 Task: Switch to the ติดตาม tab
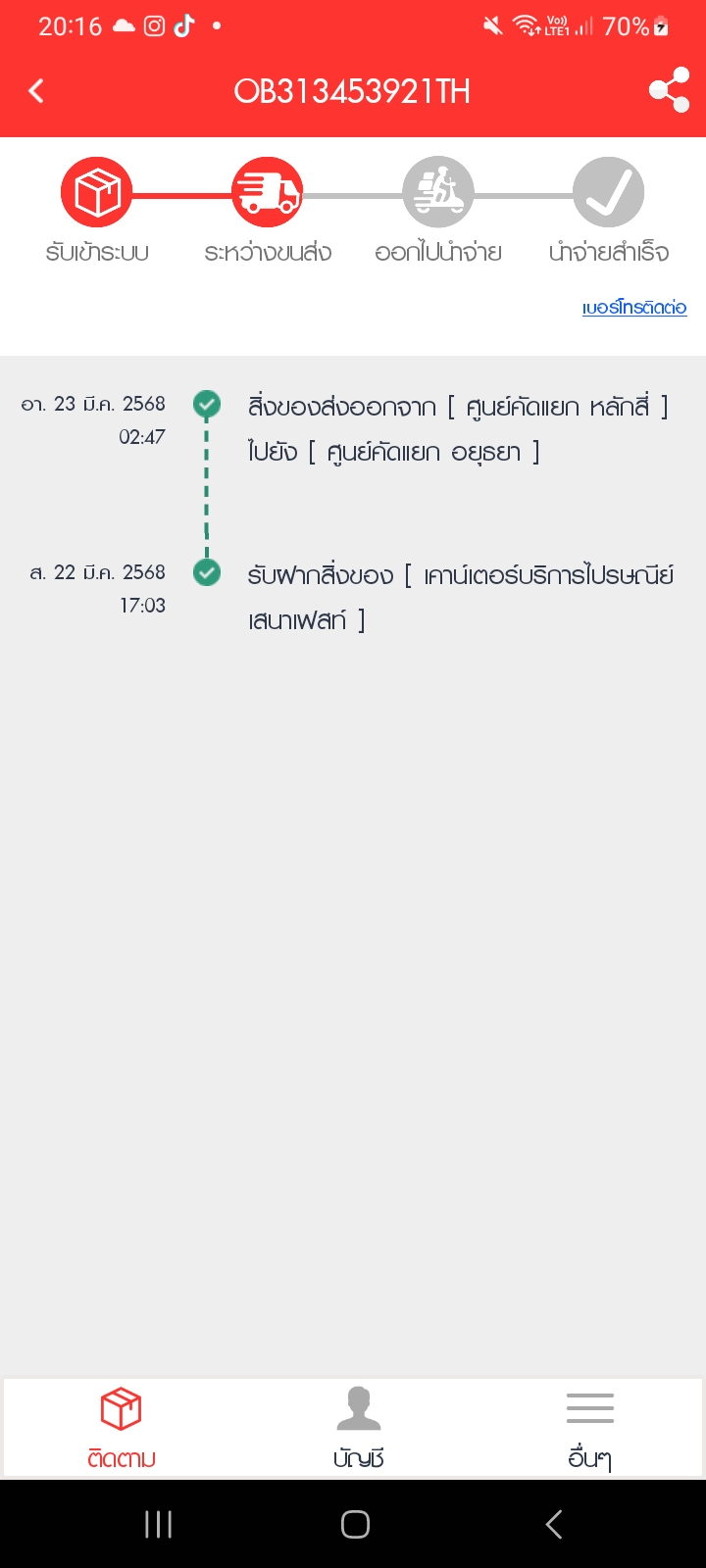point(122,1428)
